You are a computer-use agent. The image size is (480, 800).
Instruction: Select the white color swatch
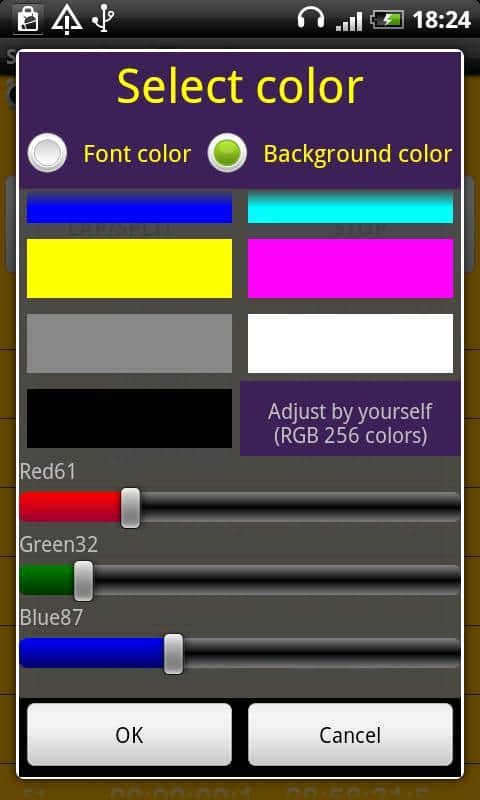coord(350,343)
